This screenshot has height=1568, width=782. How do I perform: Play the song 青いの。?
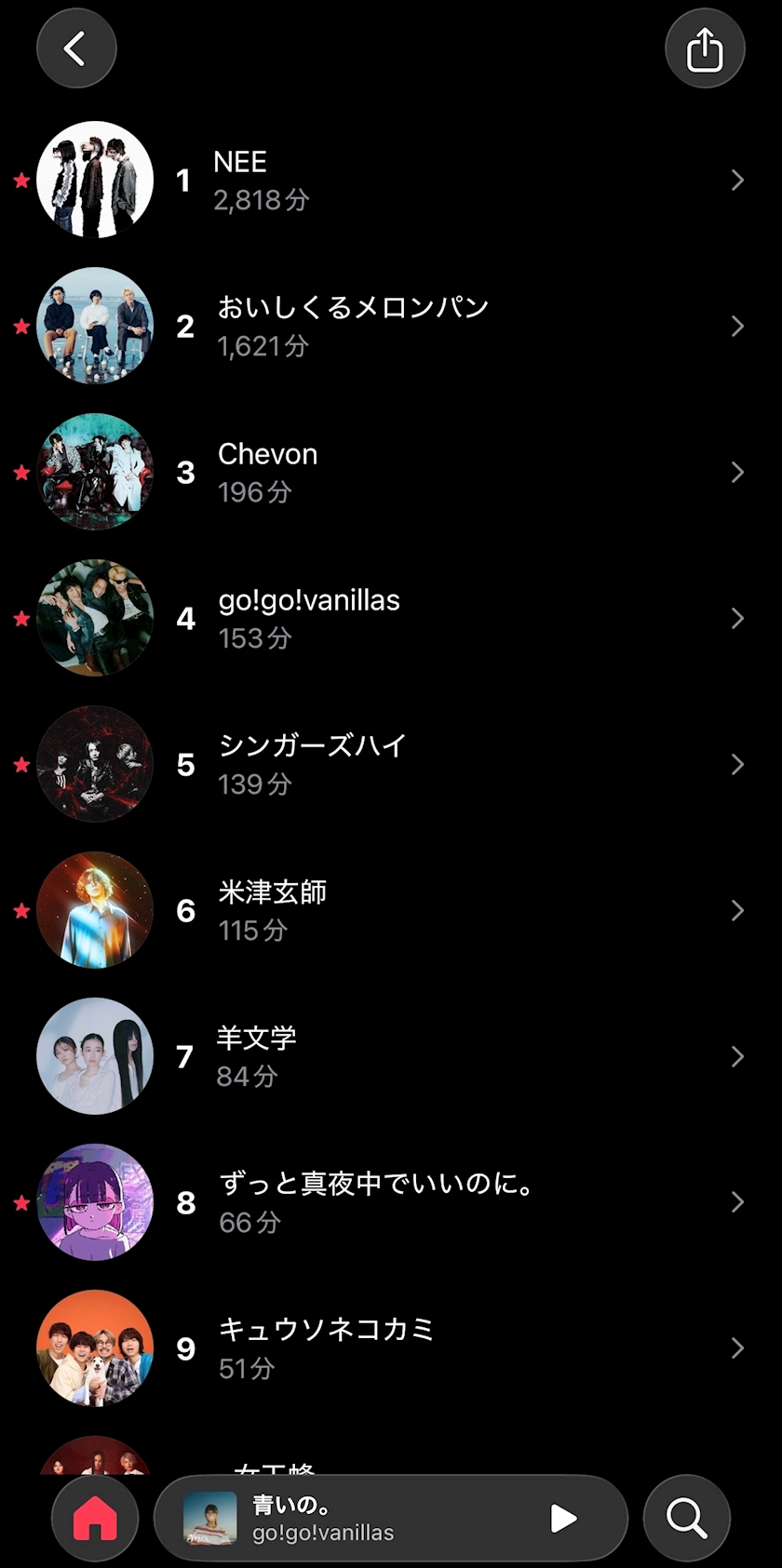pos(563,1519)
